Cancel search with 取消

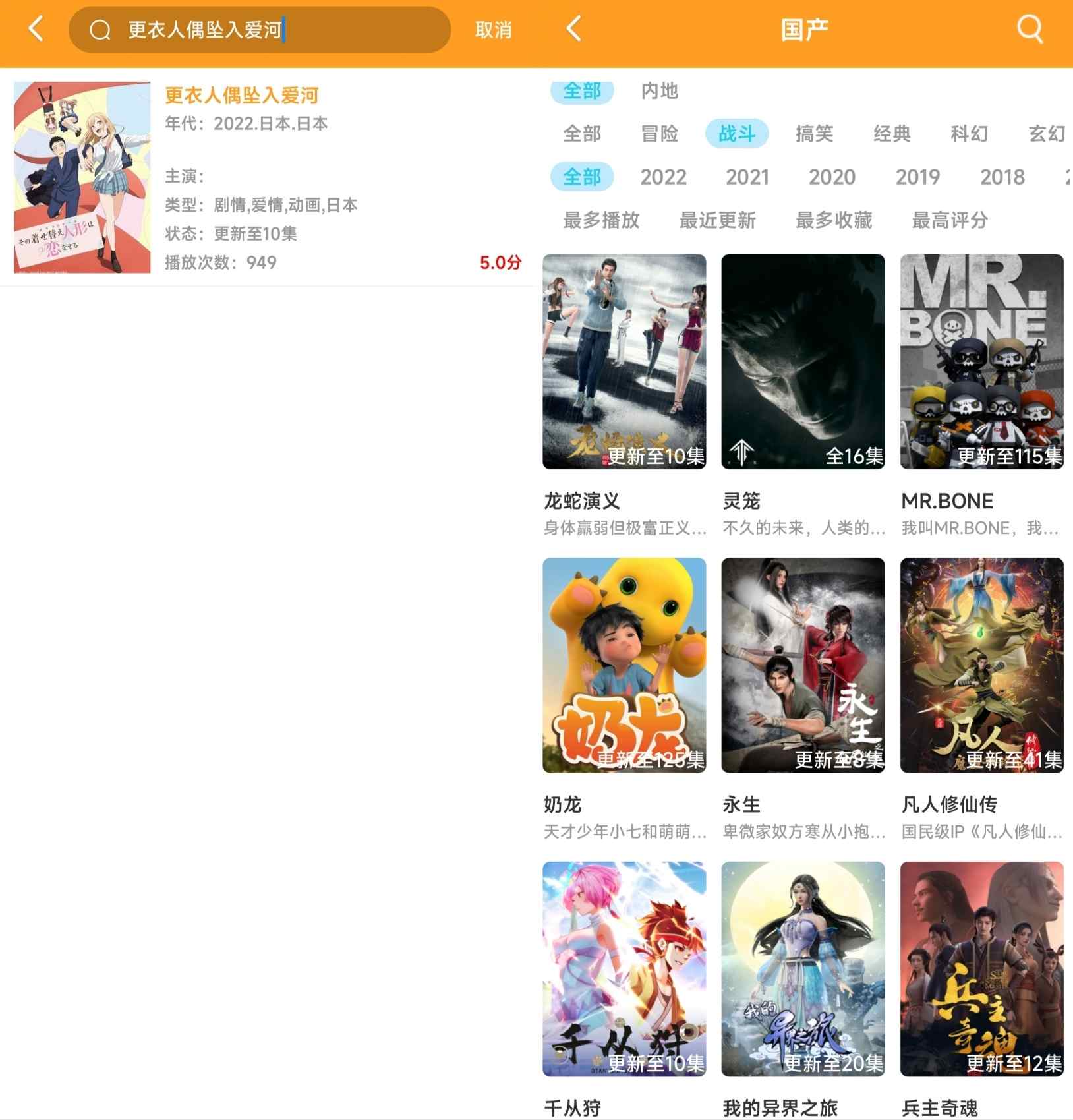coord(493,30)
